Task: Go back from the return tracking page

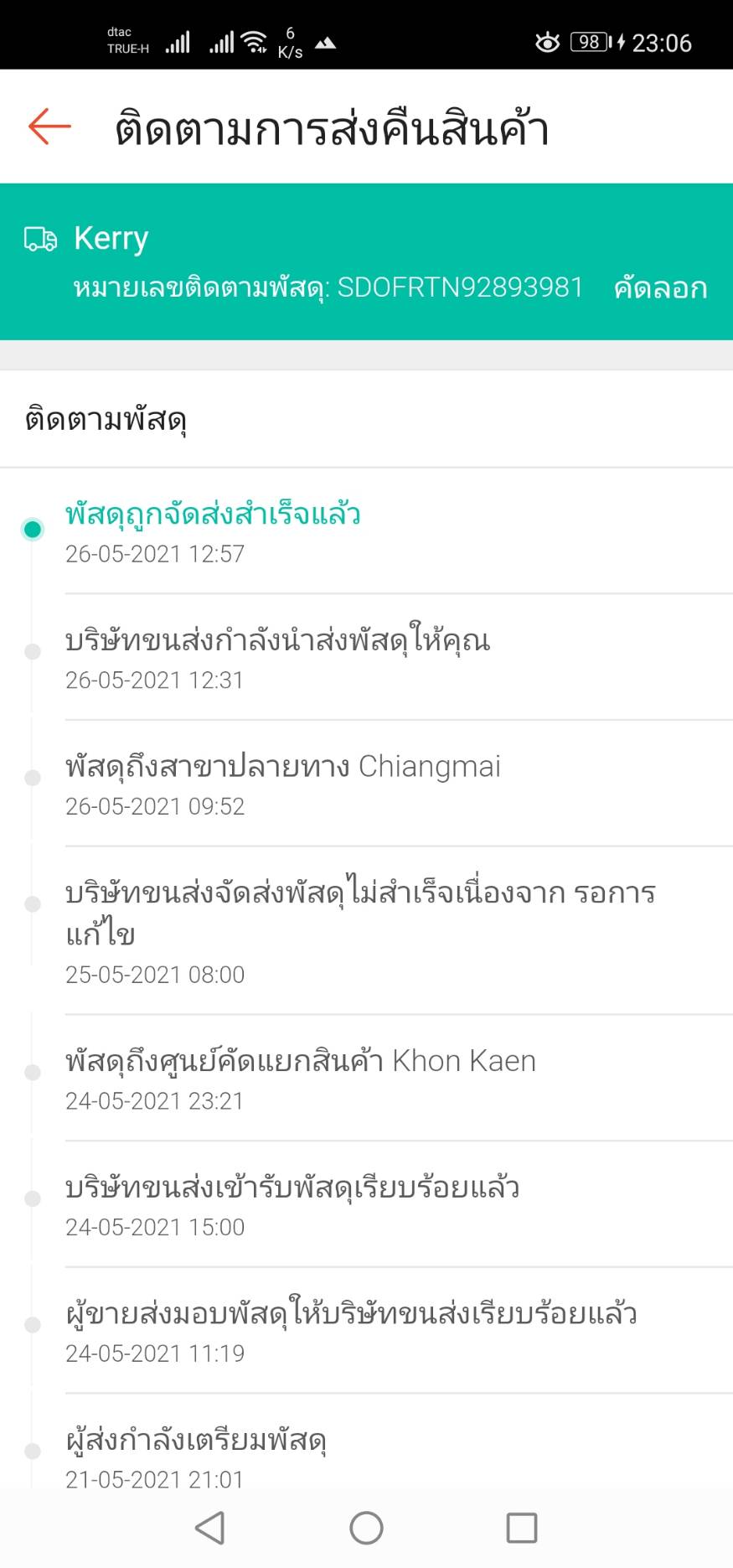Action: click(x=49, y=127)
